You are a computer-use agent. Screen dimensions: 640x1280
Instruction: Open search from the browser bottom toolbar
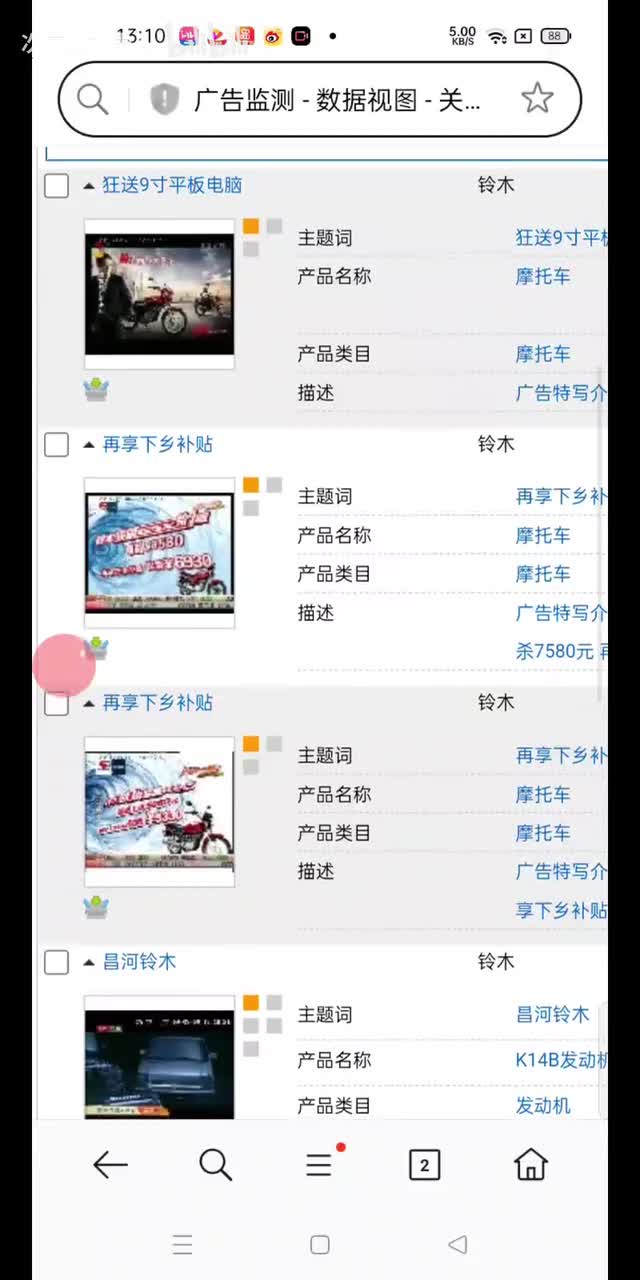(215, 1165)
